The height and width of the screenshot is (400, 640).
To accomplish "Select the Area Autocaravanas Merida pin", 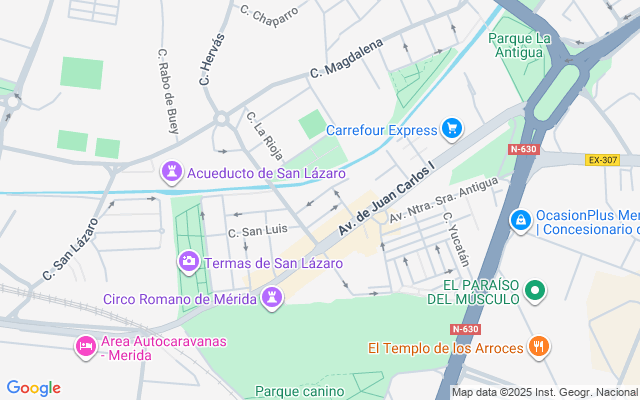I will pos(86,347).
